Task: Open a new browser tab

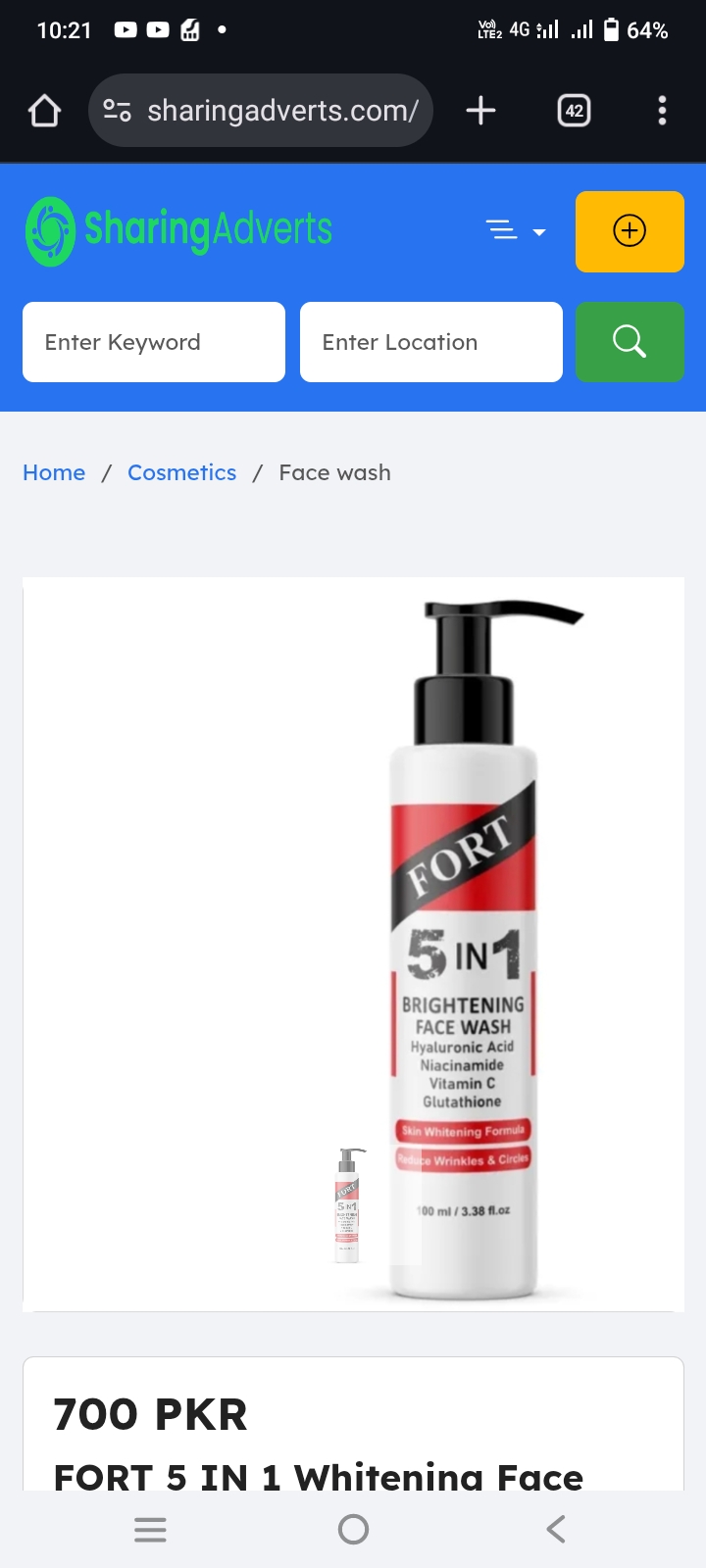Action: [x=480, y=111]
